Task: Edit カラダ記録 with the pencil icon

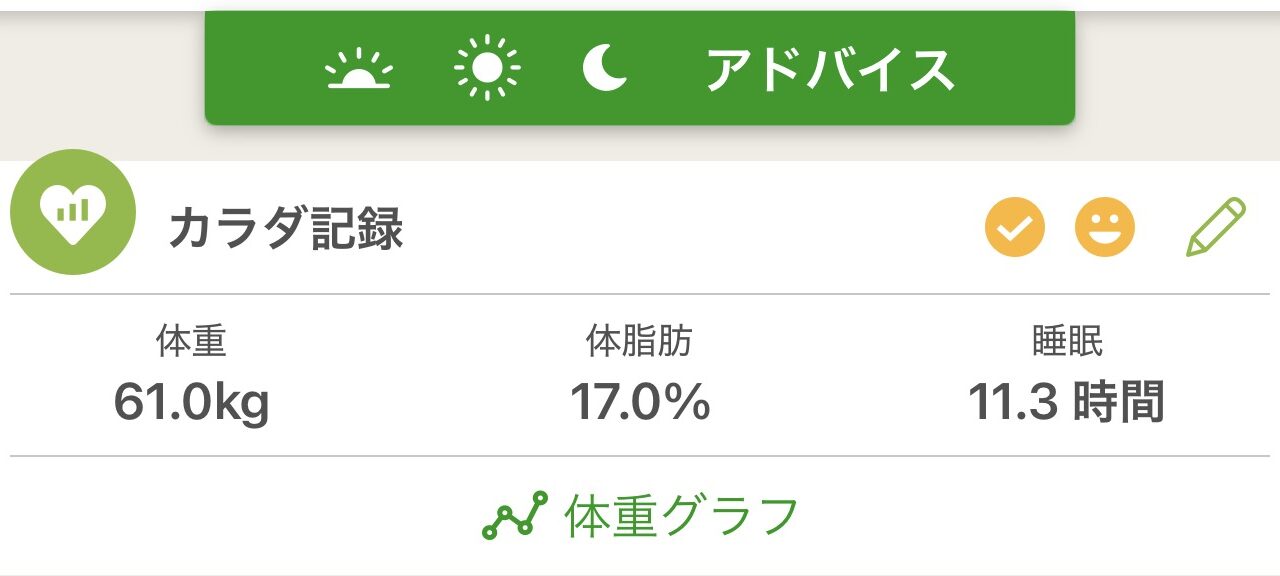Action: (x=1216, y=227)
